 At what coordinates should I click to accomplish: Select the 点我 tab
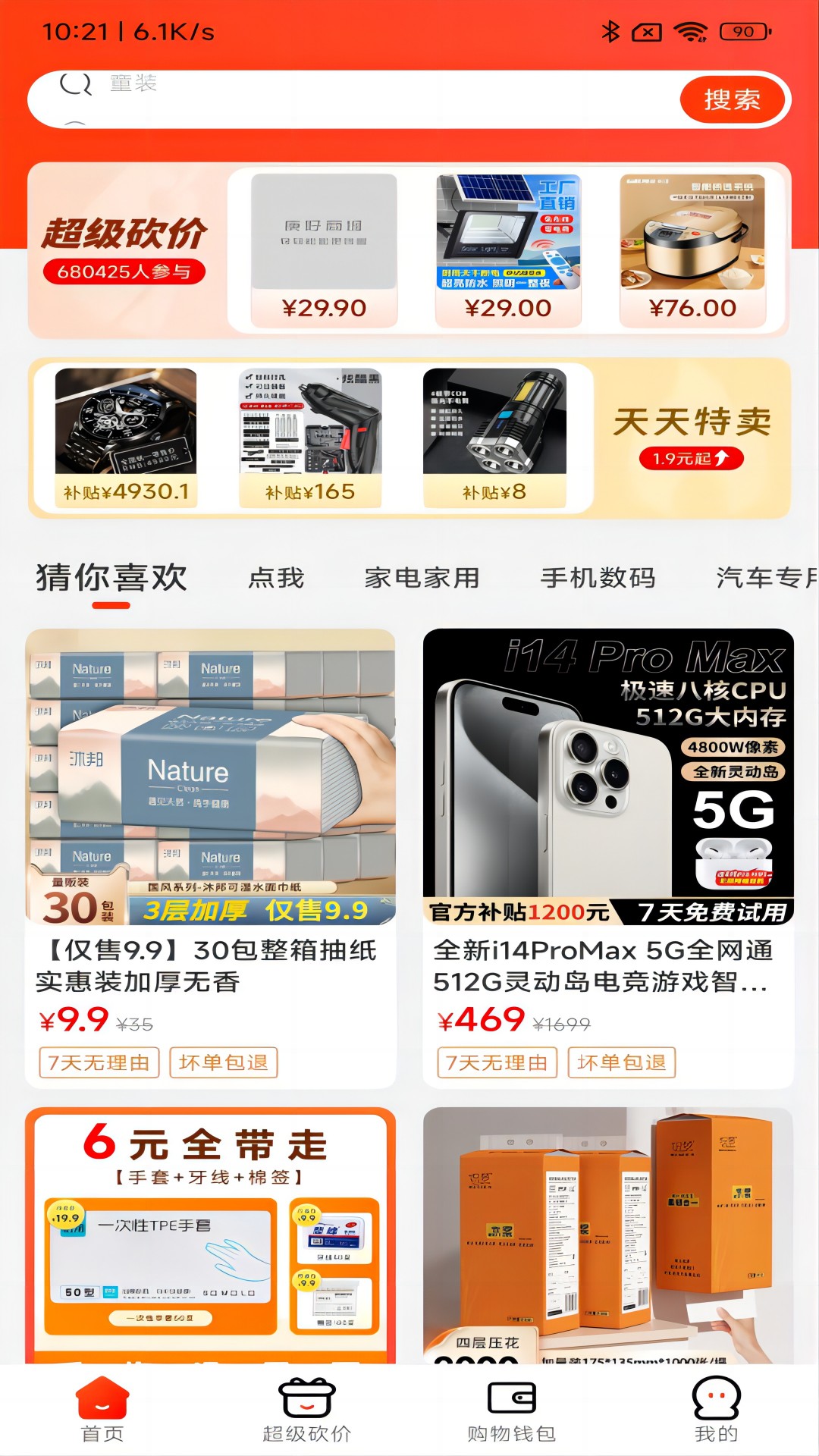coord(278,576)
